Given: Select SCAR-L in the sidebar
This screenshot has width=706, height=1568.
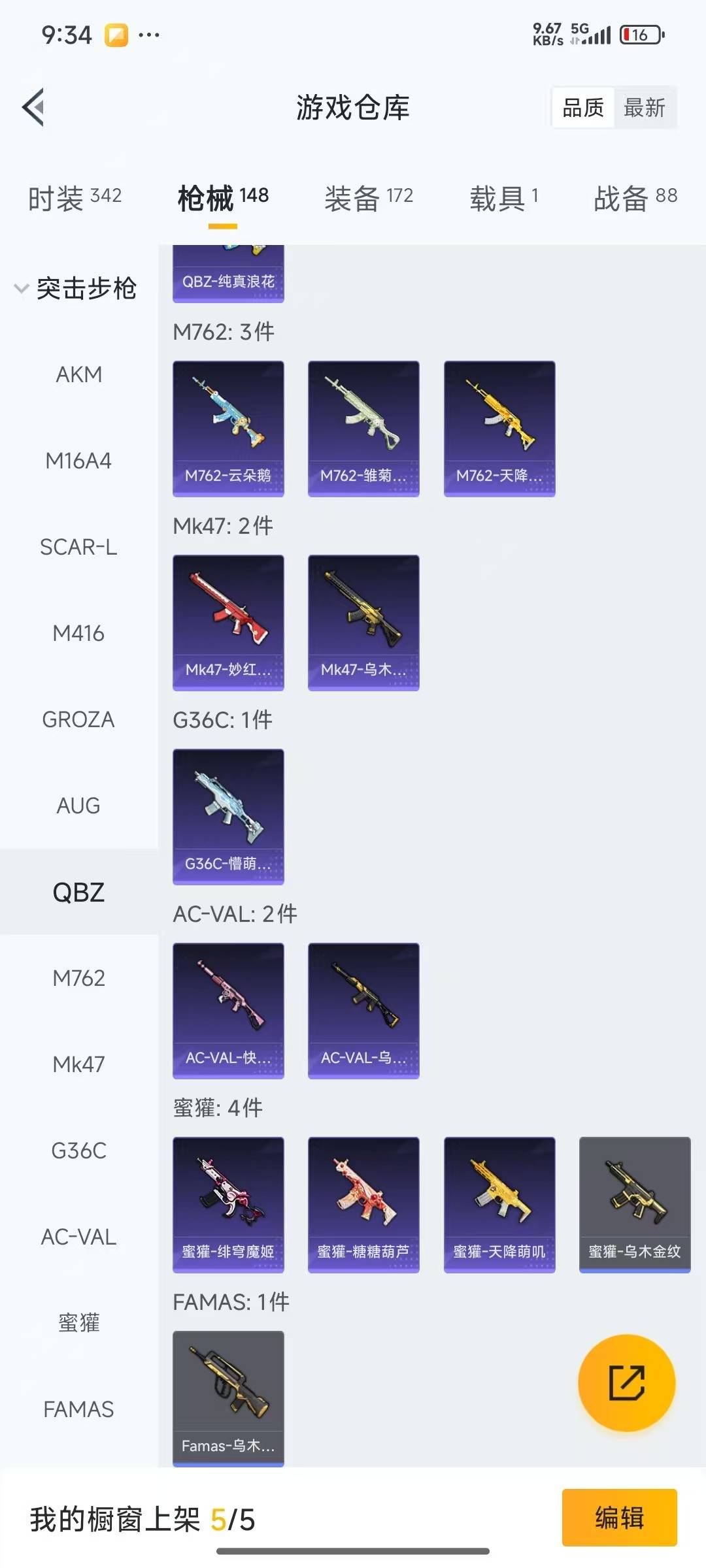Looking at the screenshot, I should (79, 547).
